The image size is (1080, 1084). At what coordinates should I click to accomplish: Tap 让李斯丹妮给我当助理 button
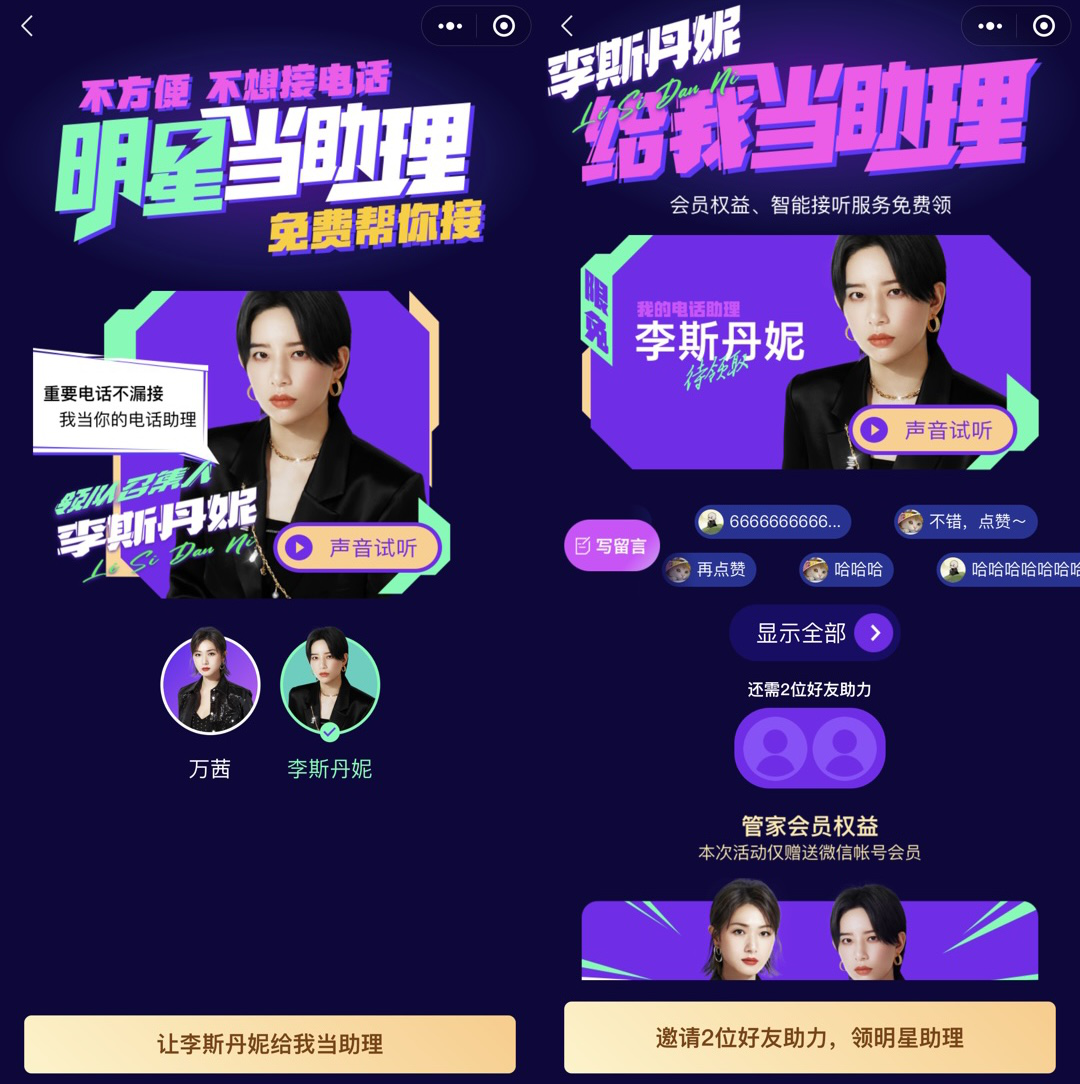pyautogui.click(x=270, y=1044)
